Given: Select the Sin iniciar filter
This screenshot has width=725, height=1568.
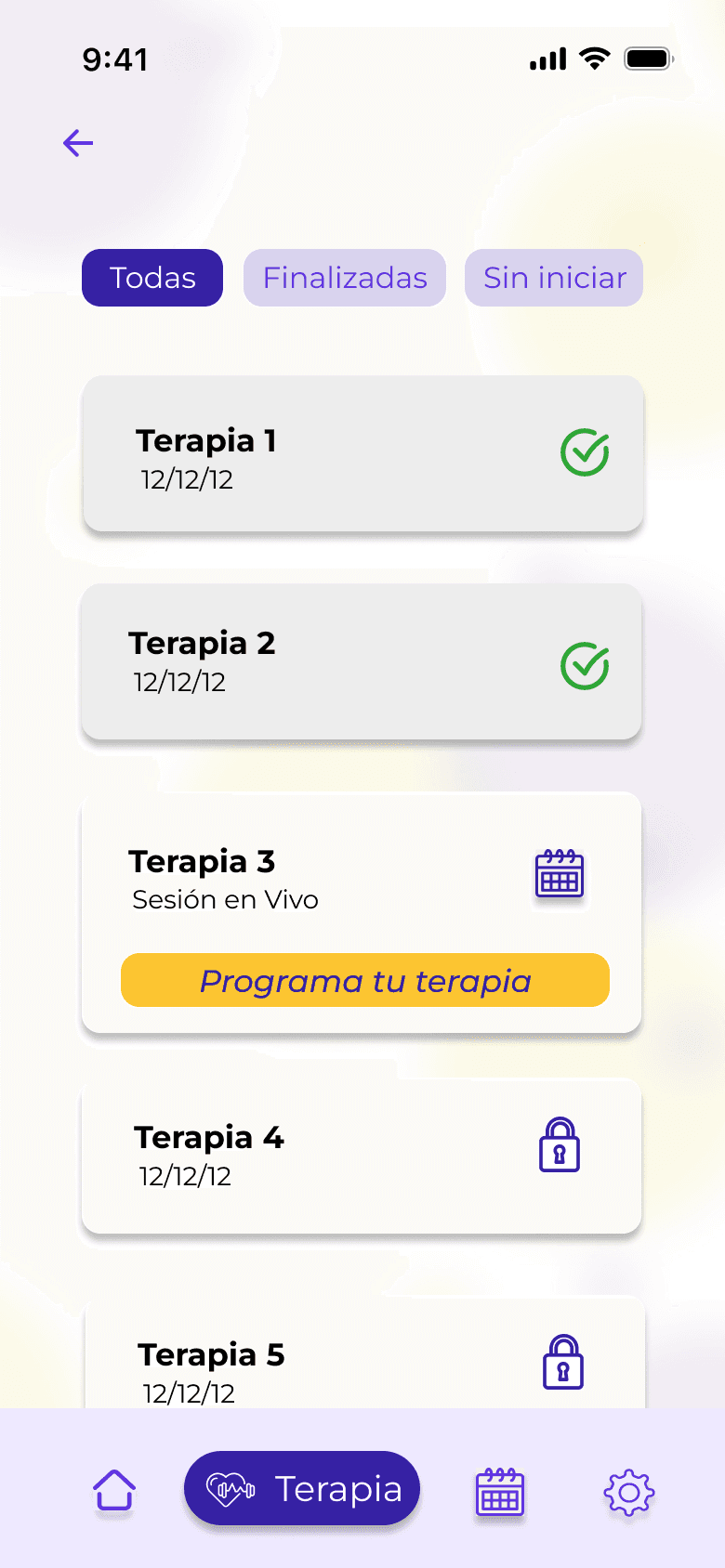Looking at the screenshot, I should (553, 277).
